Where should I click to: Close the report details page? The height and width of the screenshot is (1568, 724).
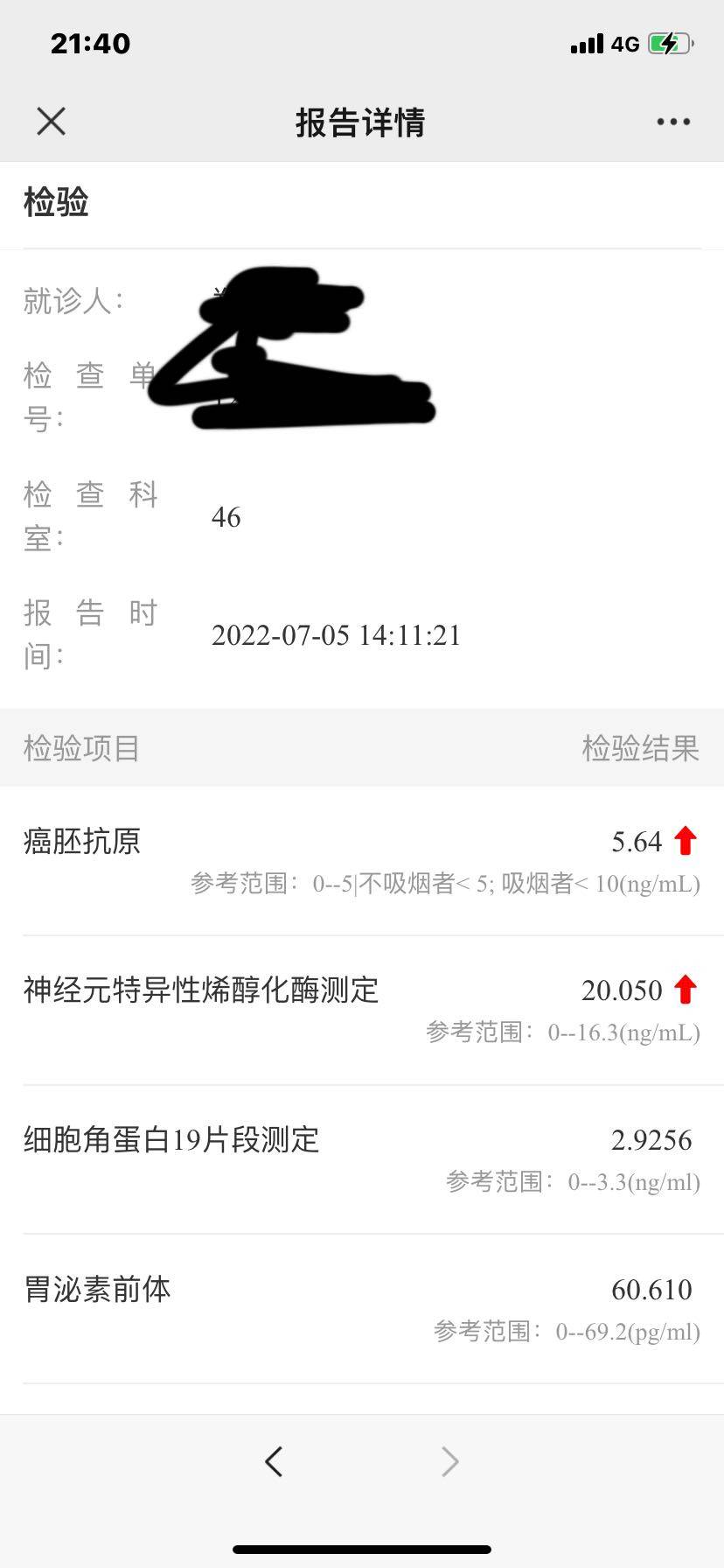pos(52,122)
